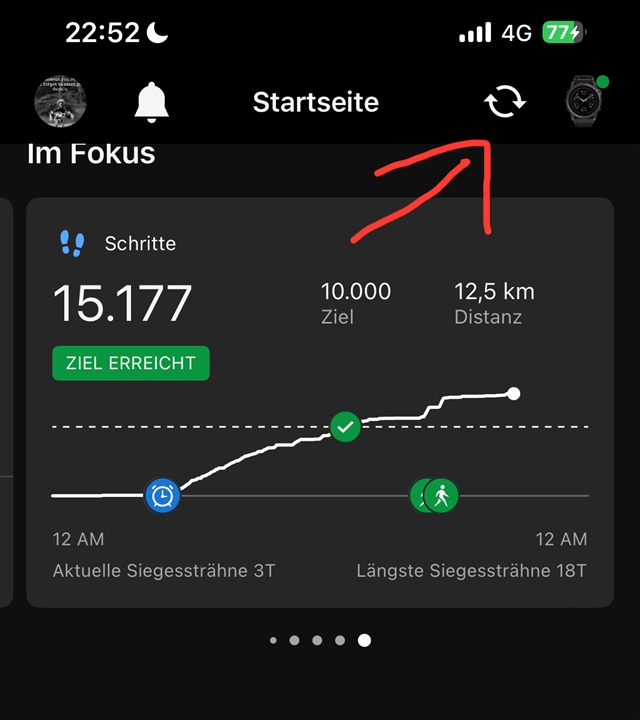
Task: Open the connected watch device icon
Action: click(586, 102)
